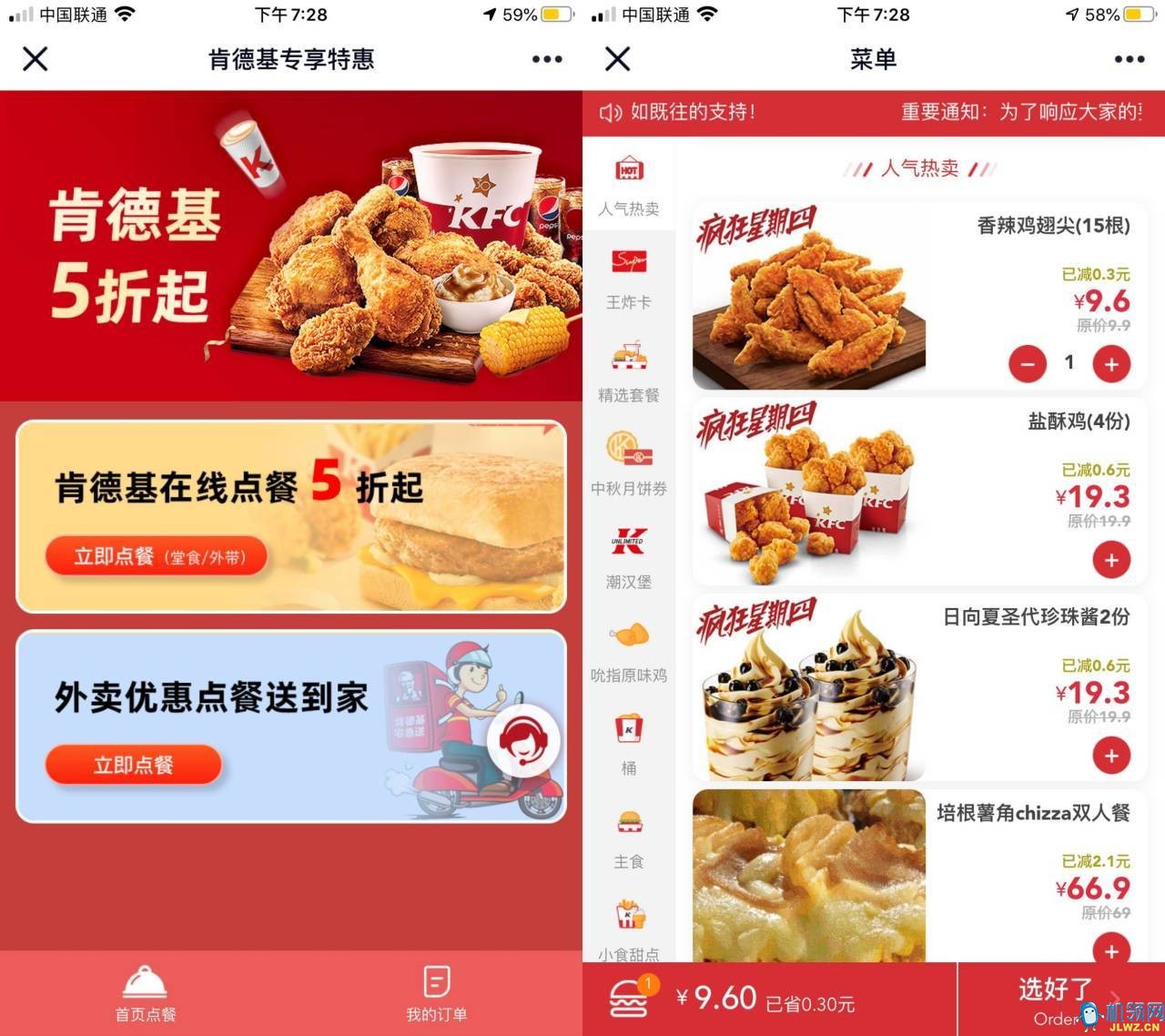1165x1036 pixels.
Task: Add 盐酥鸡(4份) to the cart
Action: tap(1111, 560)
